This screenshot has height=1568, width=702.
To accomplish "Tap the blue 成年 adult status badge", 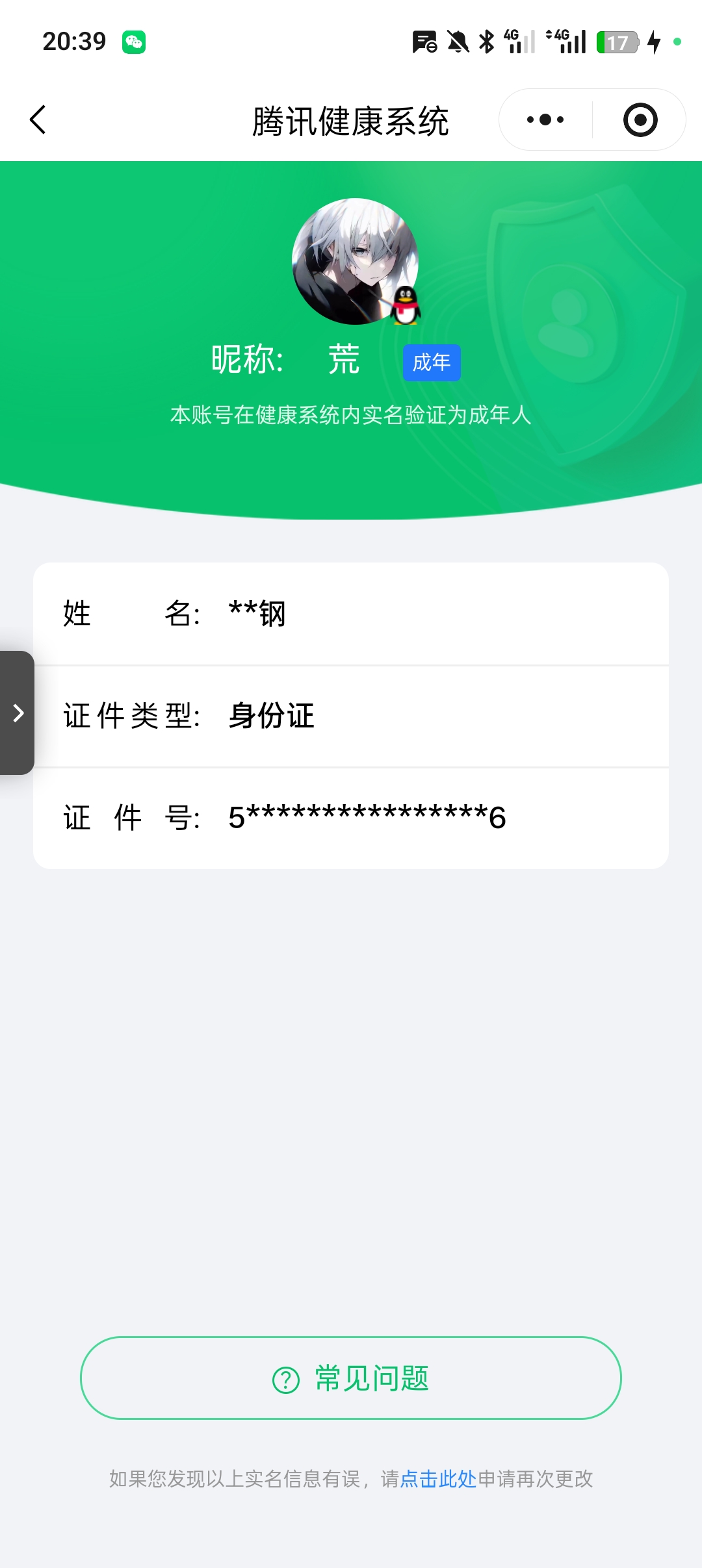I will pyautogui.click(x=431, y=362).
